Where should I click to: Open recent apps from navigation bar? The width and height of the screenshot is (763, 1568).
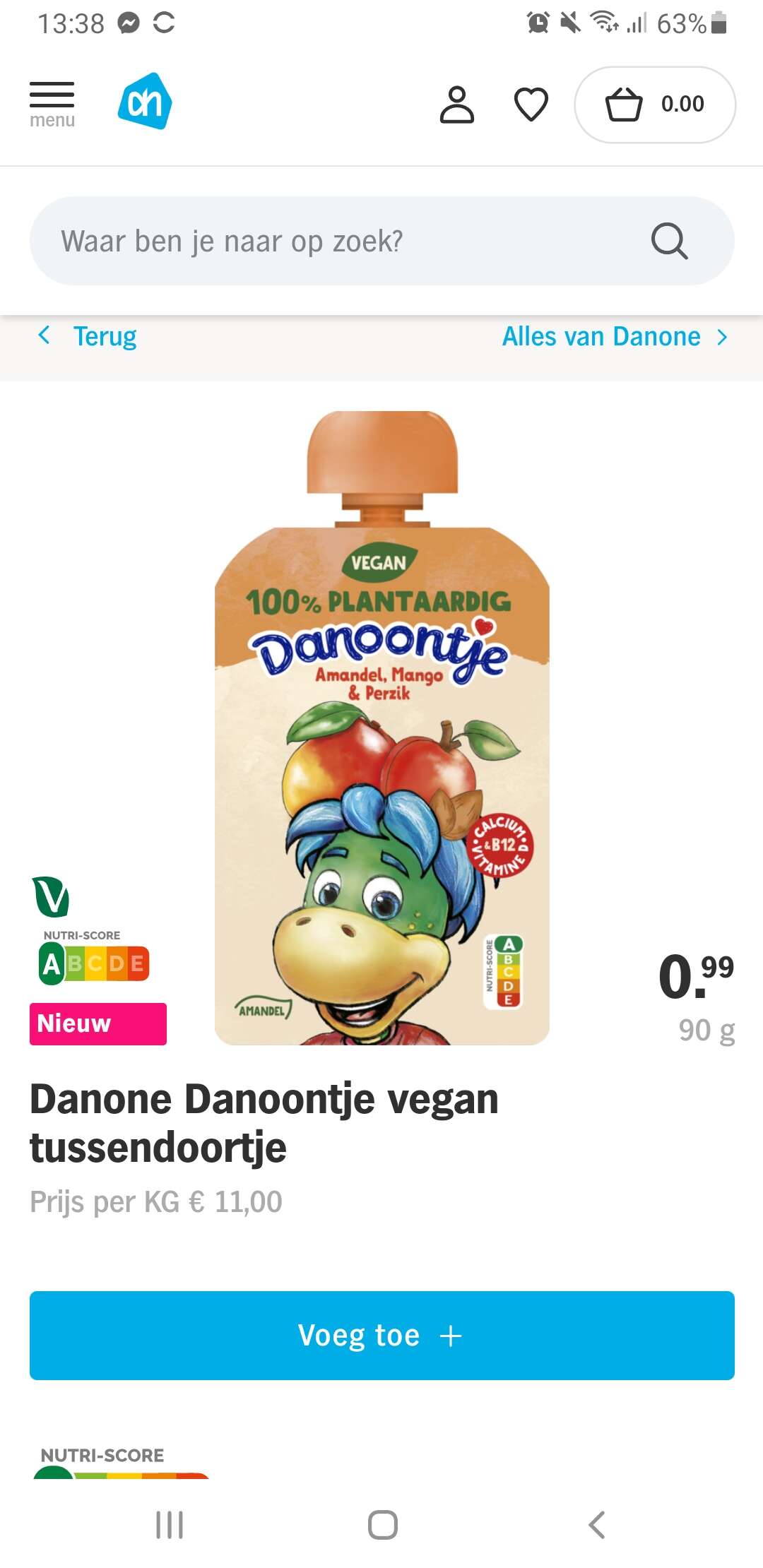tap(170, 1524)
